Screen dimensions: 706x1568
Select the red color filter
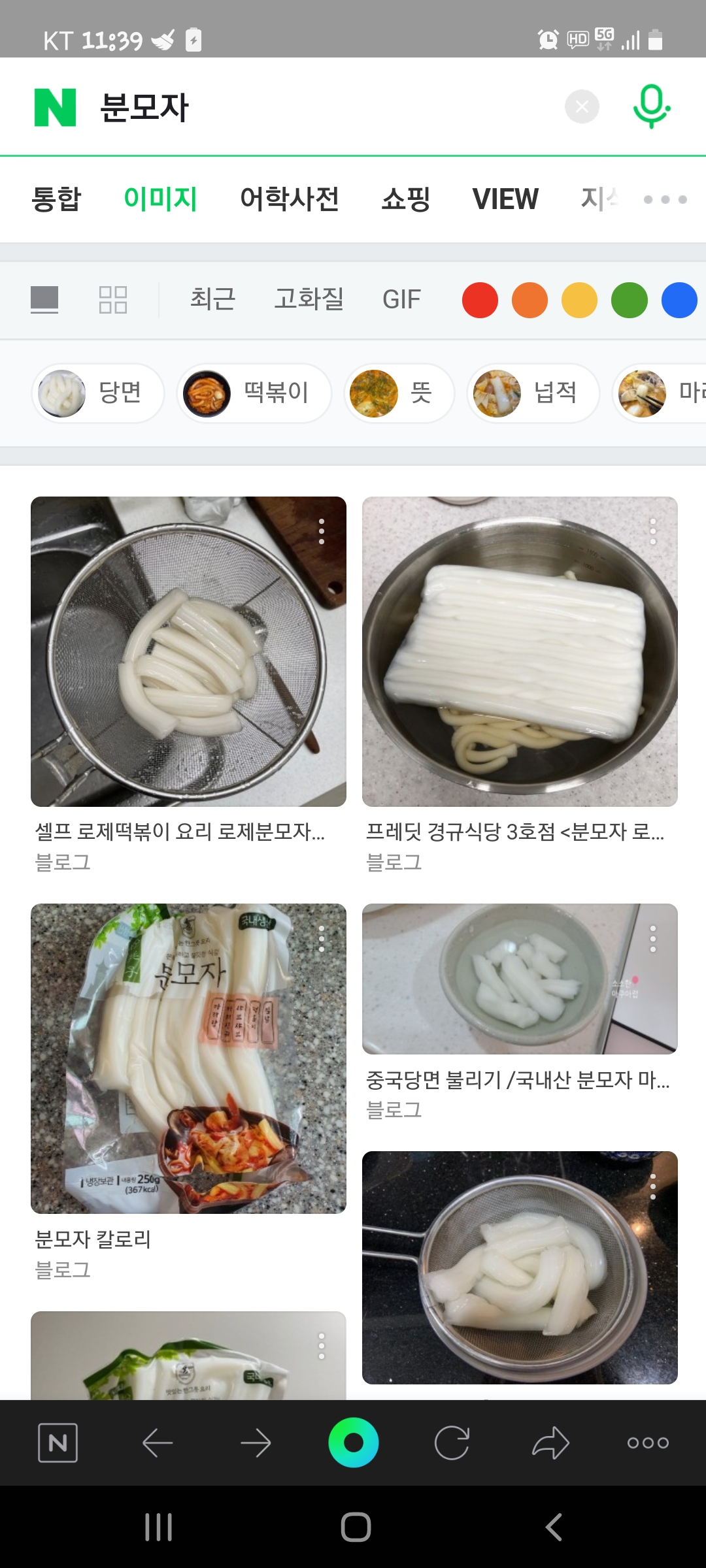(480, 300)
